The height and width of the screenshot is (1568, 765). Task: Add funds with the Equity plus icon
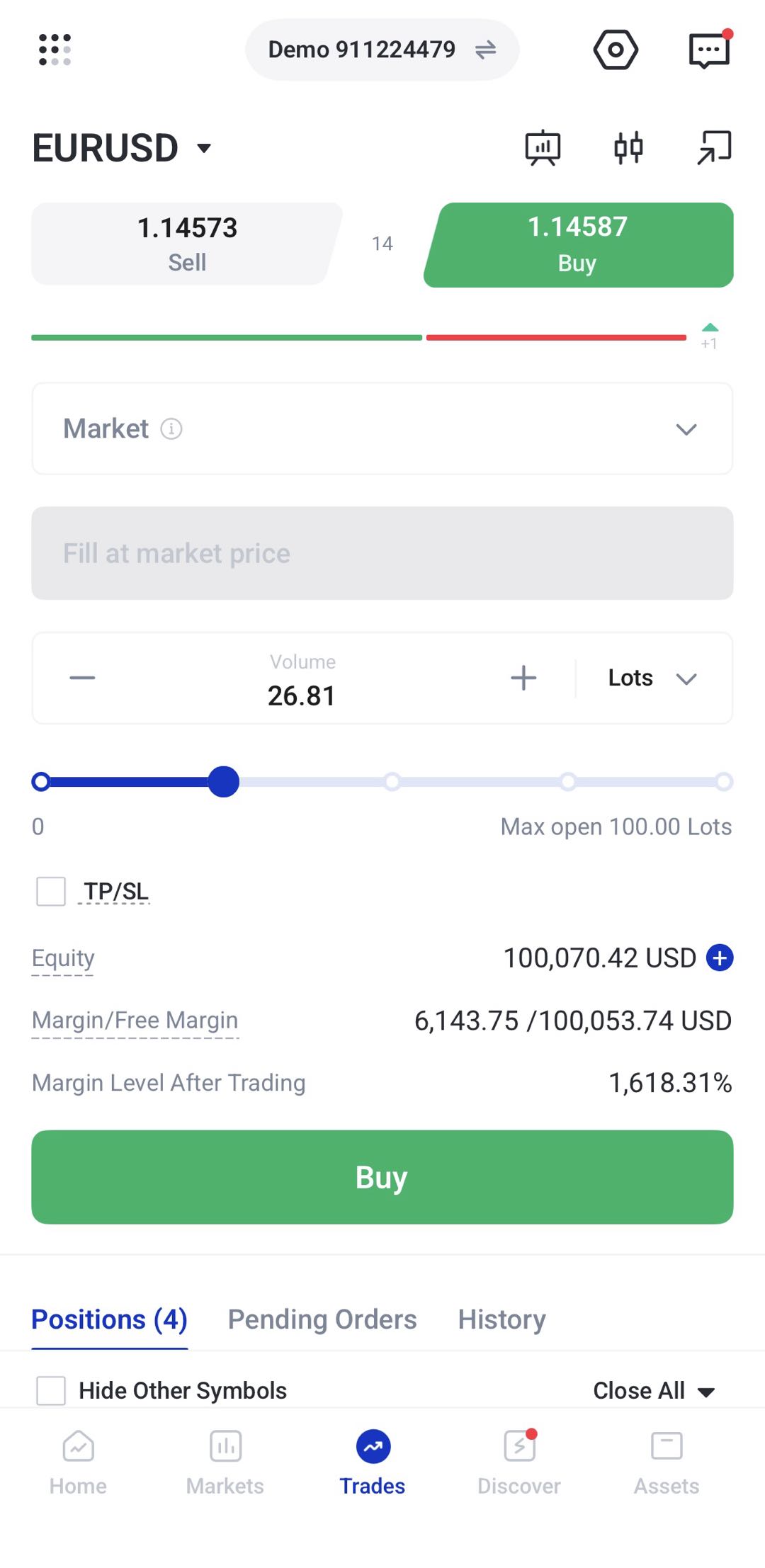[x=720, y=958]
